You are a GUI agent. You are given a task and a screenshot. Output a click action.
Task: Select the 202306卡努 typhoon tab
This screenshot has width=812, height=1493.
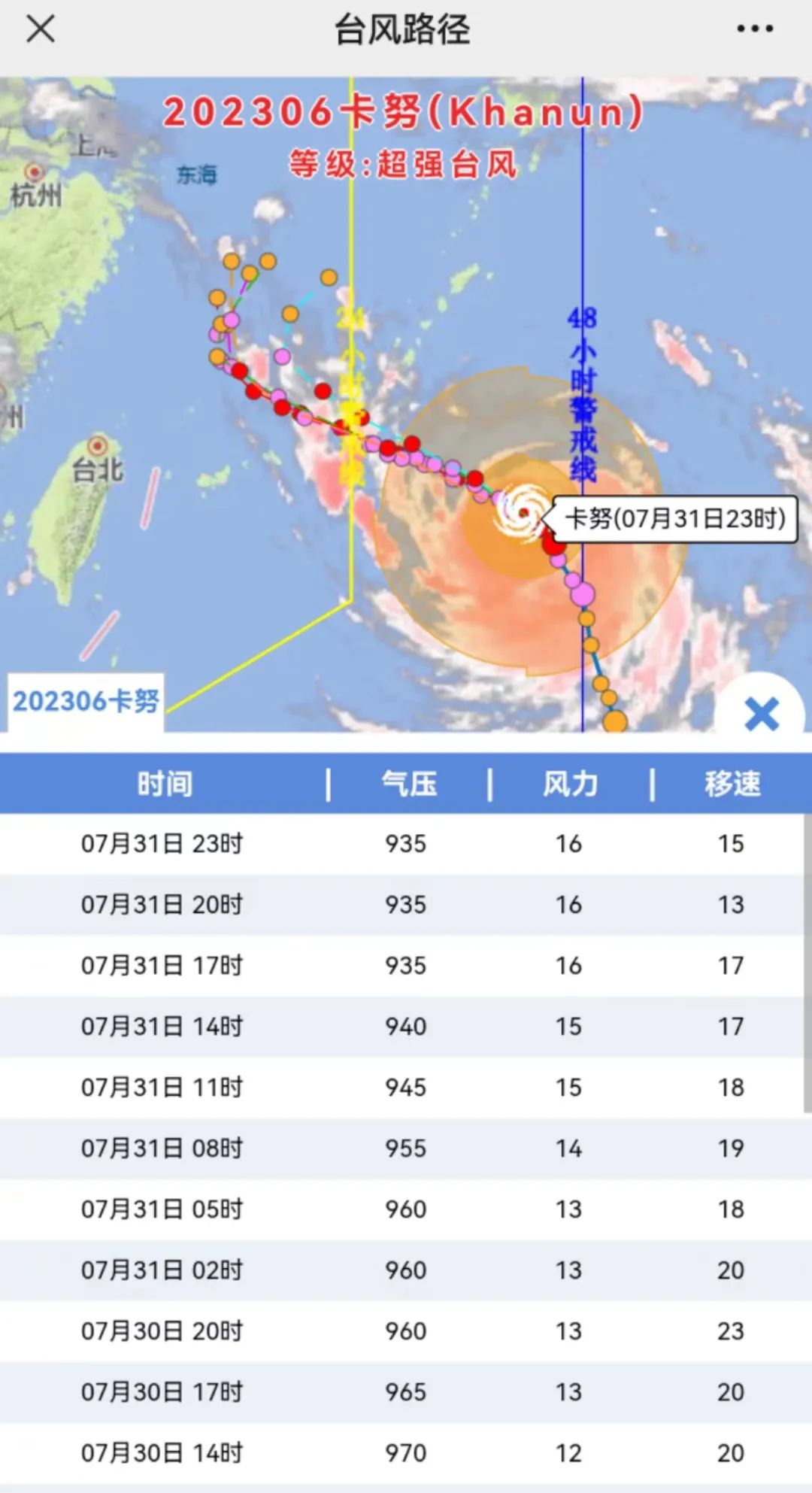coord(86,702)
